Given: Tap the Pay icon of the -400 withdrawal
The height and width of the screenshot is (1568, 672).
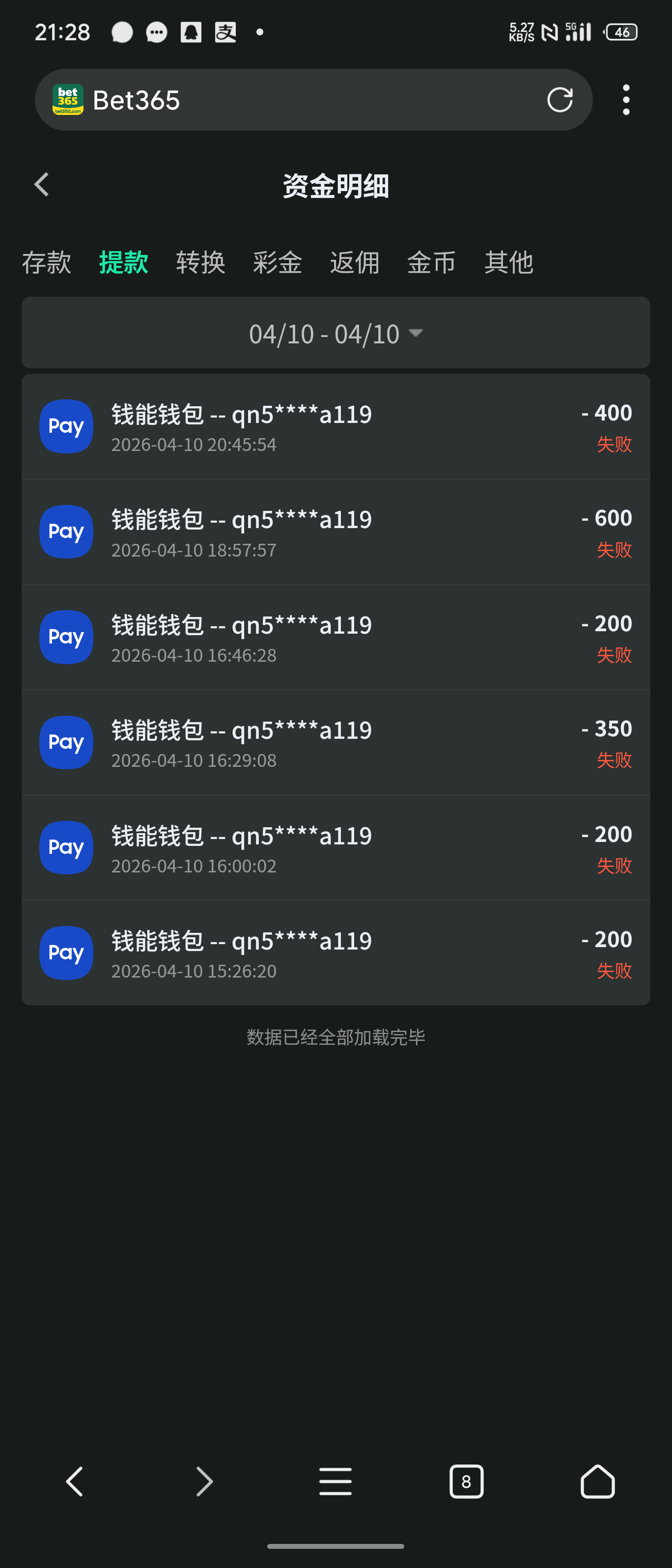Looking at the screenshot, I should tap(66, 426).
